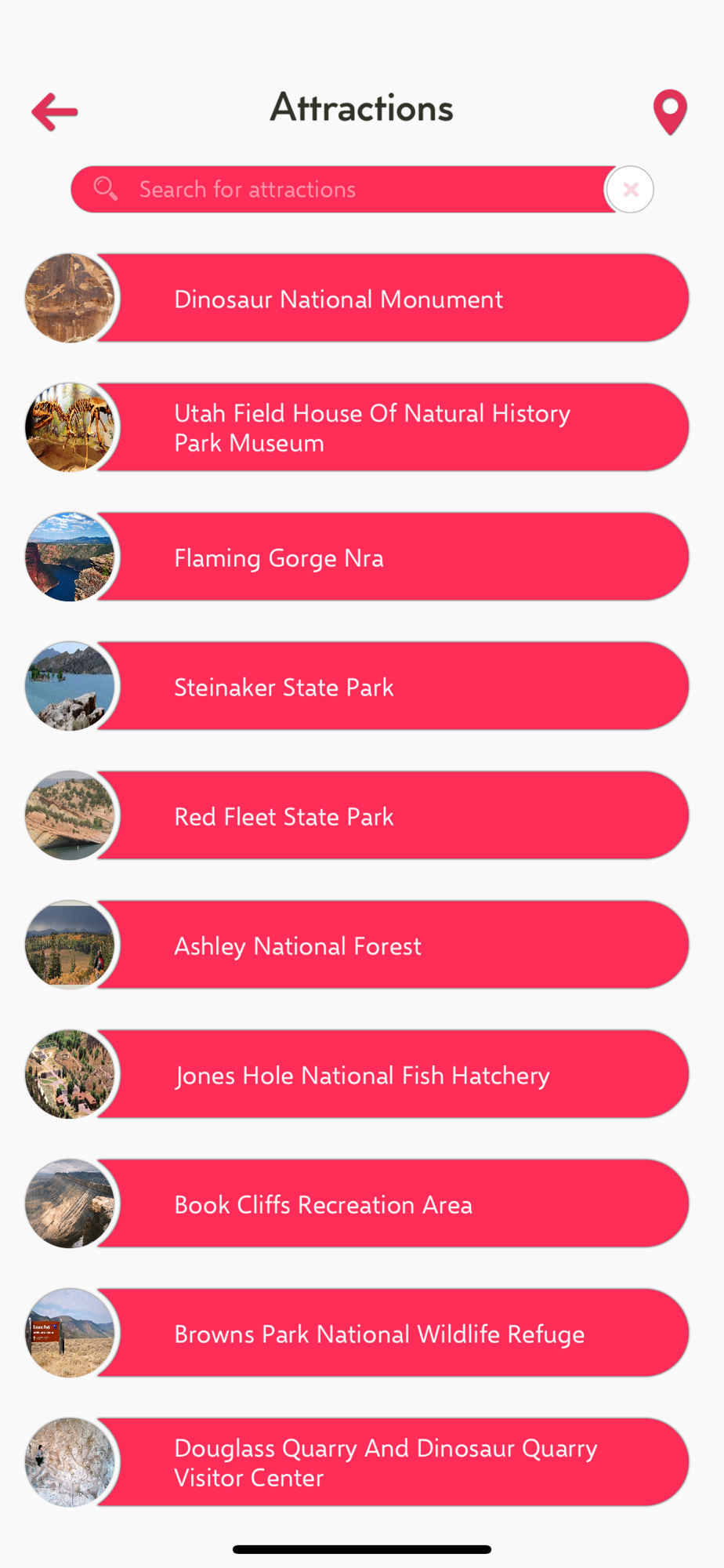Viewport: 724px width, 1568px height.
Task: Clear the search with the X button
Action: tap(630, 189)
